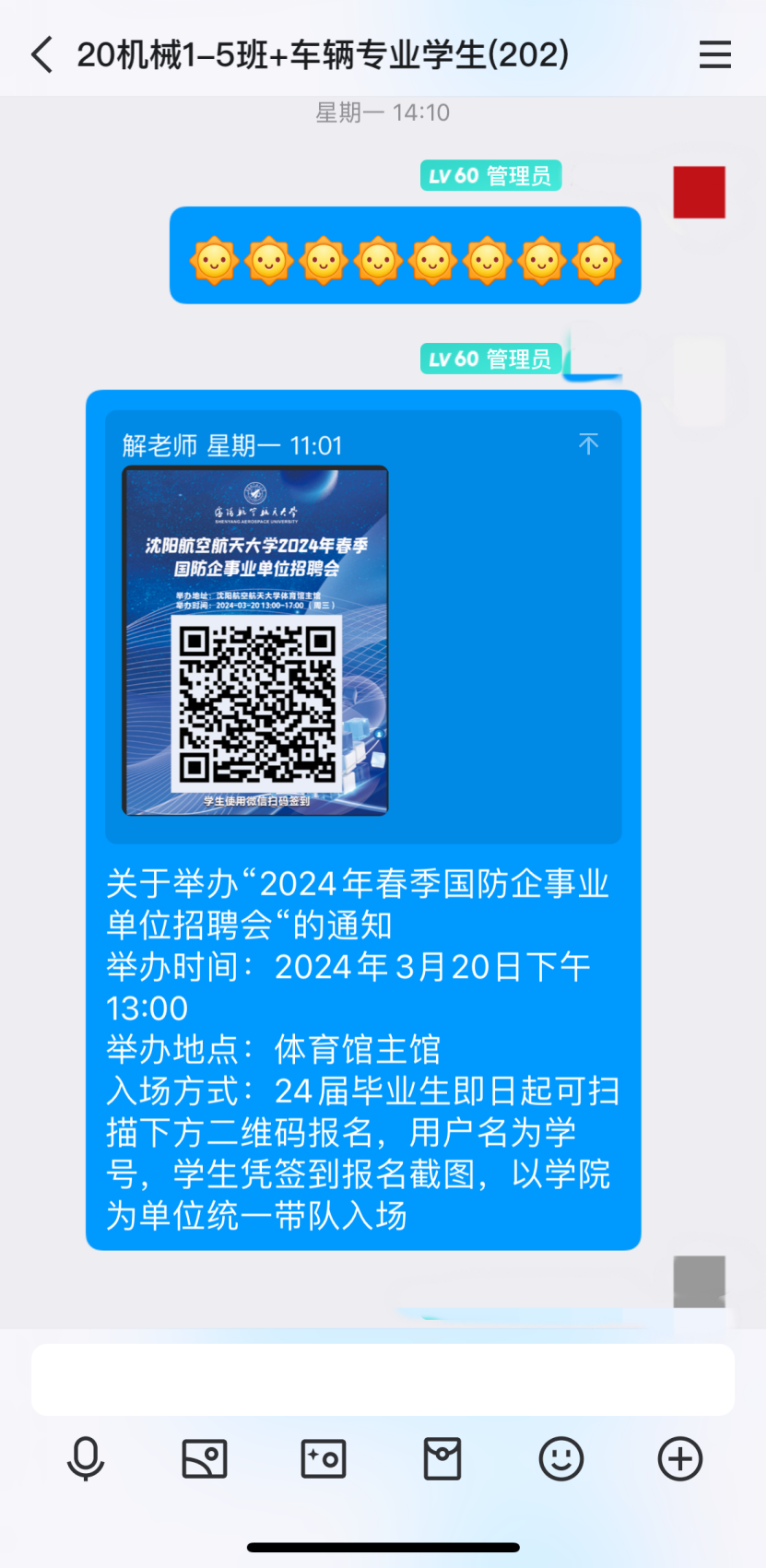Open the red avatar's profile
This screenshot has height=1568, width=767.
coord(699,192)
